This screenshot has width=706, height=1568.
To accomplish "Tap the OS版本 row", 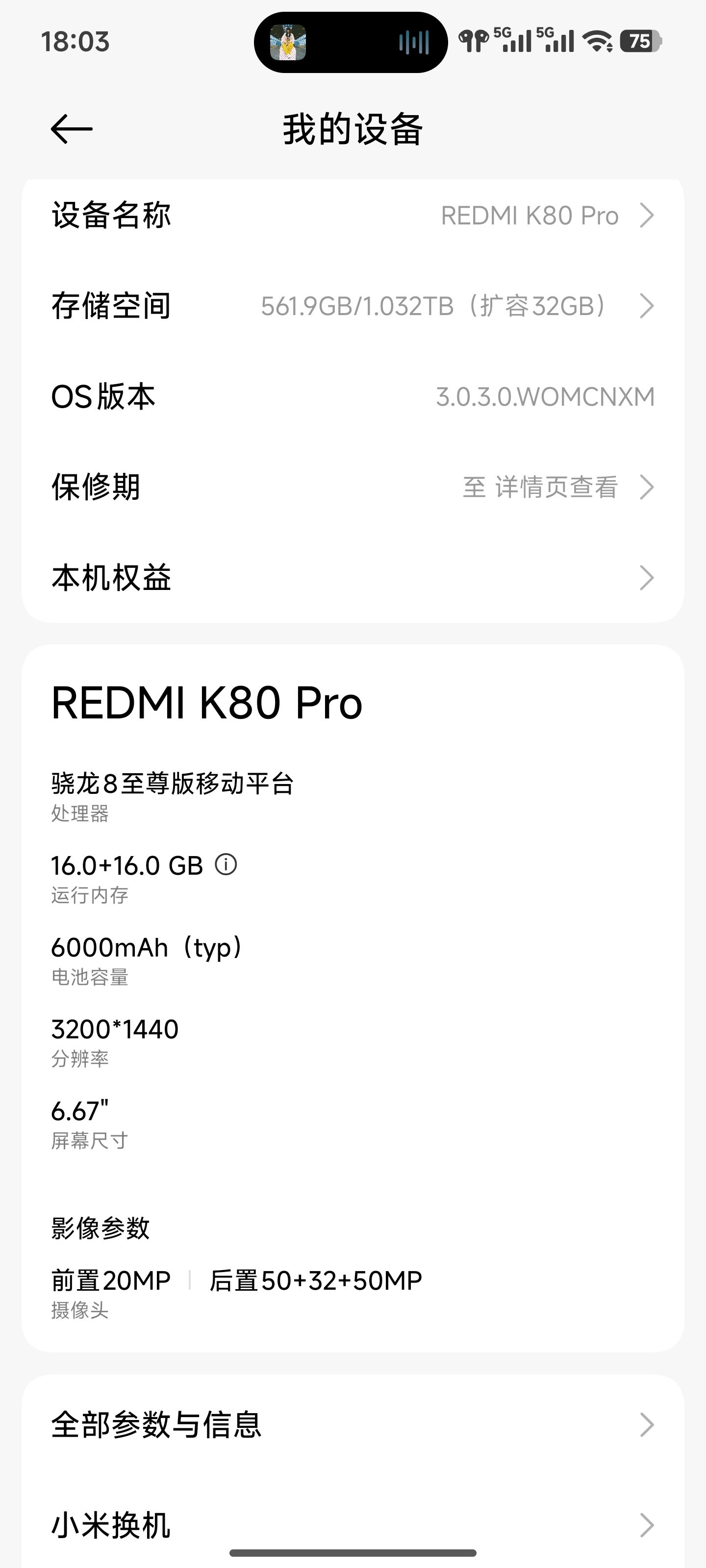I will 352,397.
